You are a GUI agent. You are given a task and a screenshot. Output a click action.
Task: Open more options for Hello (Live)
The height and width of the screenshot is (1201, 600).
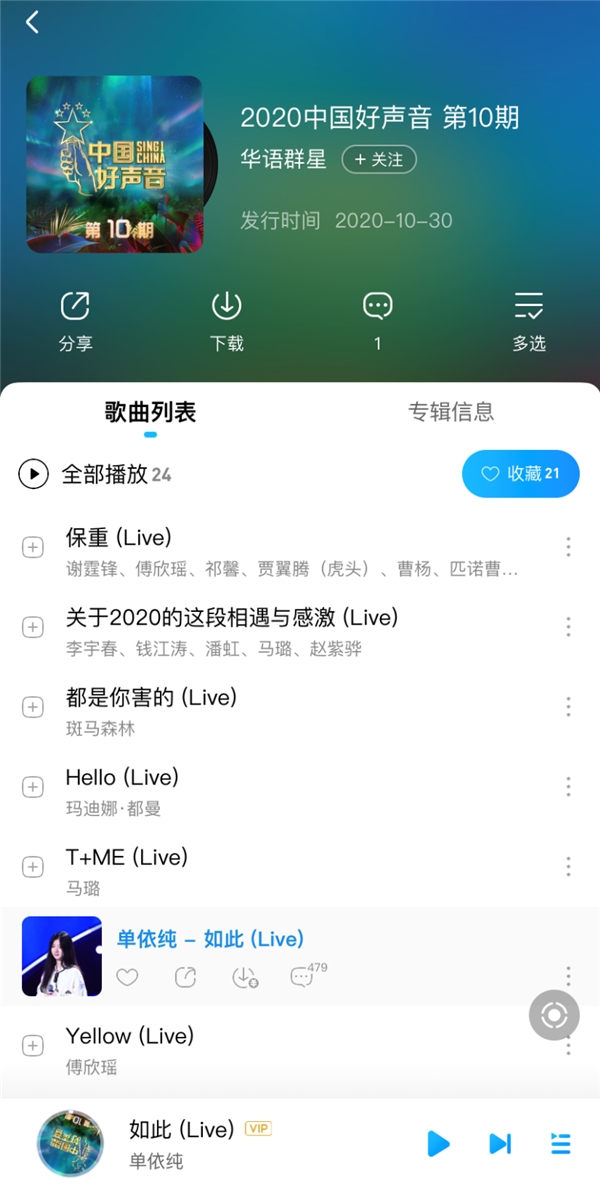tap(568, 787)
